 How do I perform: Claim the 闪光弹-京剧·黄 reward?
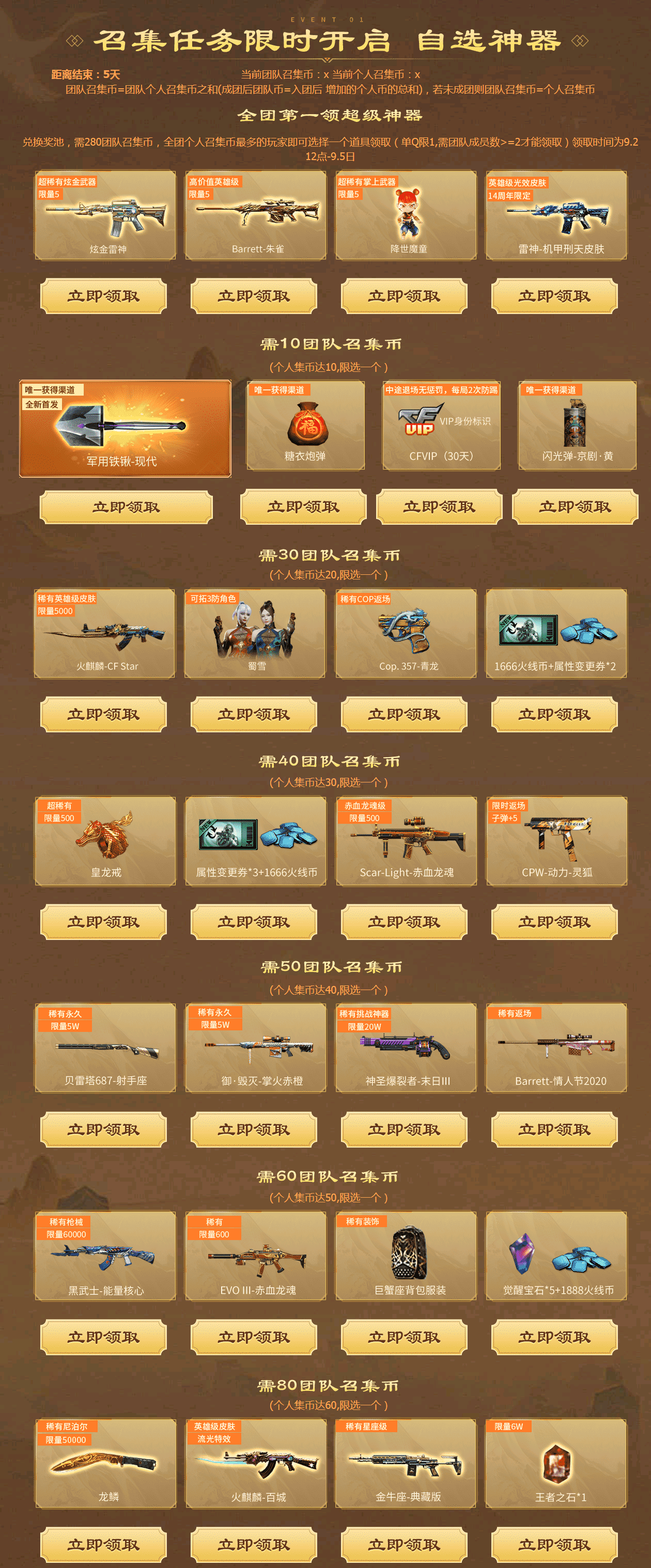pos(575,507)
